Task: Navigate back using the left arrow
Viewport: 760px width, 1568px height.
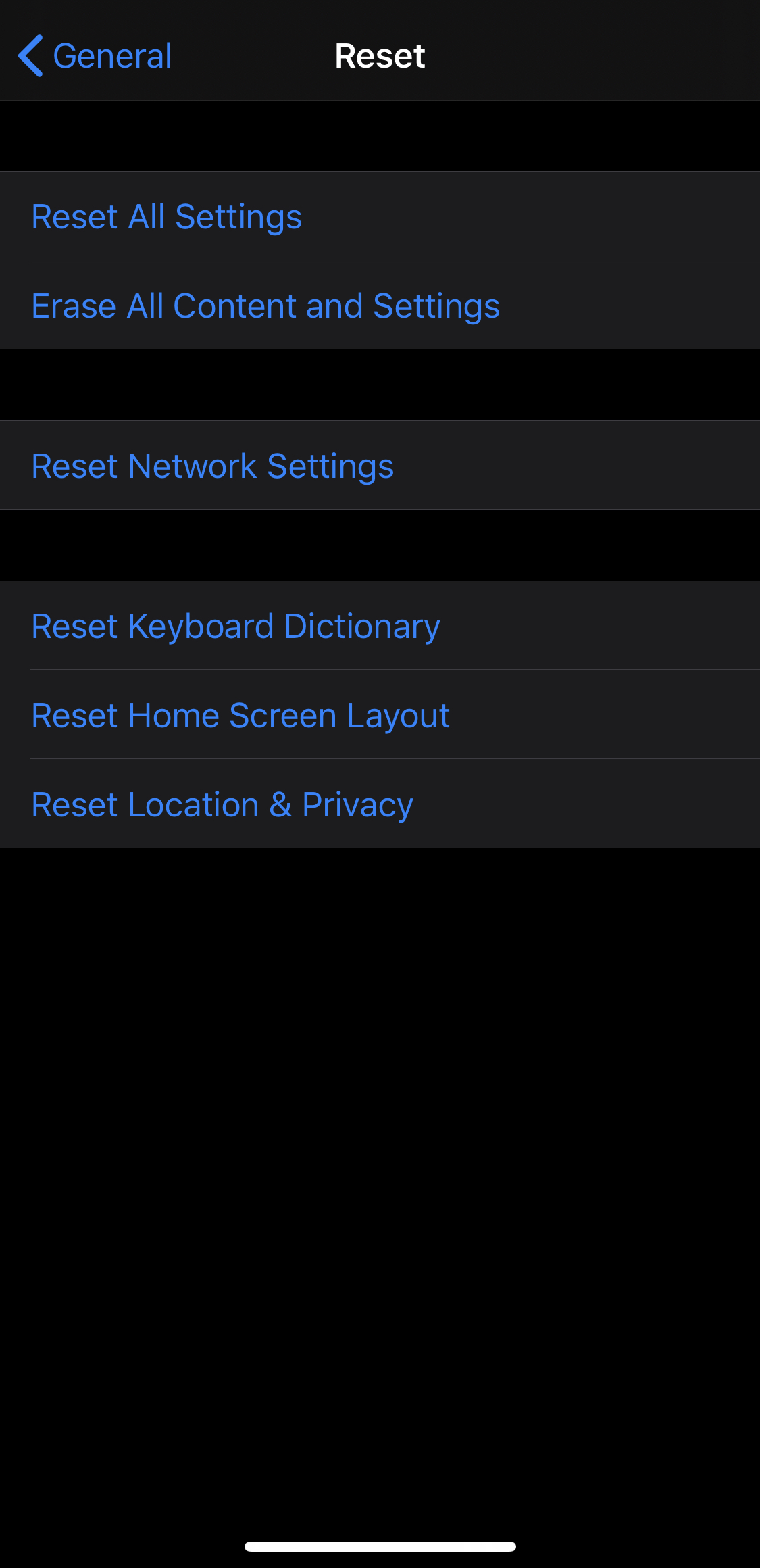Action: click(30, 54)
